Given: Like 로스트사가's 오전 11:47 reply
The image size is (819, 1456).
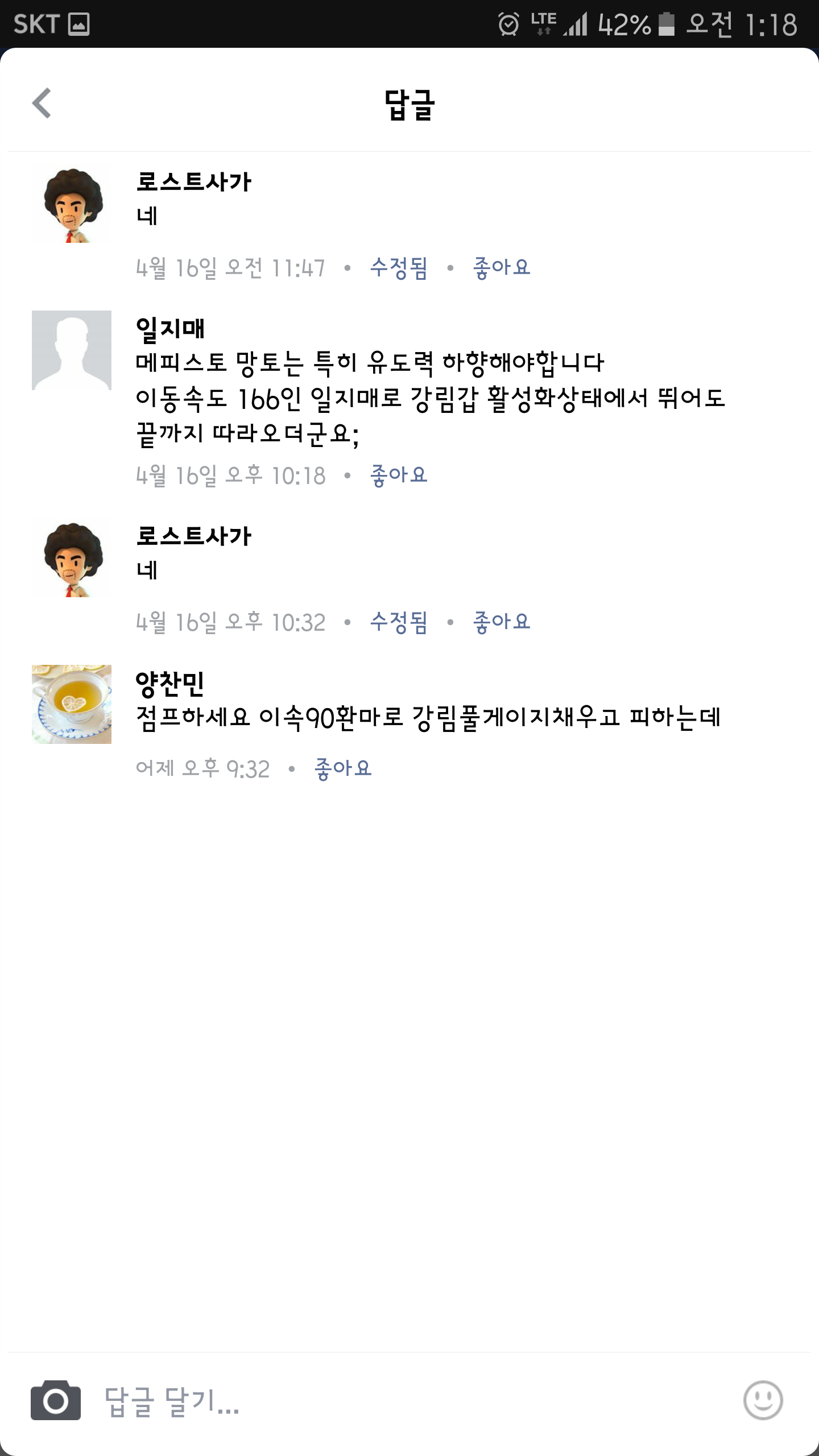Looking at the screenshot, I should pos(501,267).
